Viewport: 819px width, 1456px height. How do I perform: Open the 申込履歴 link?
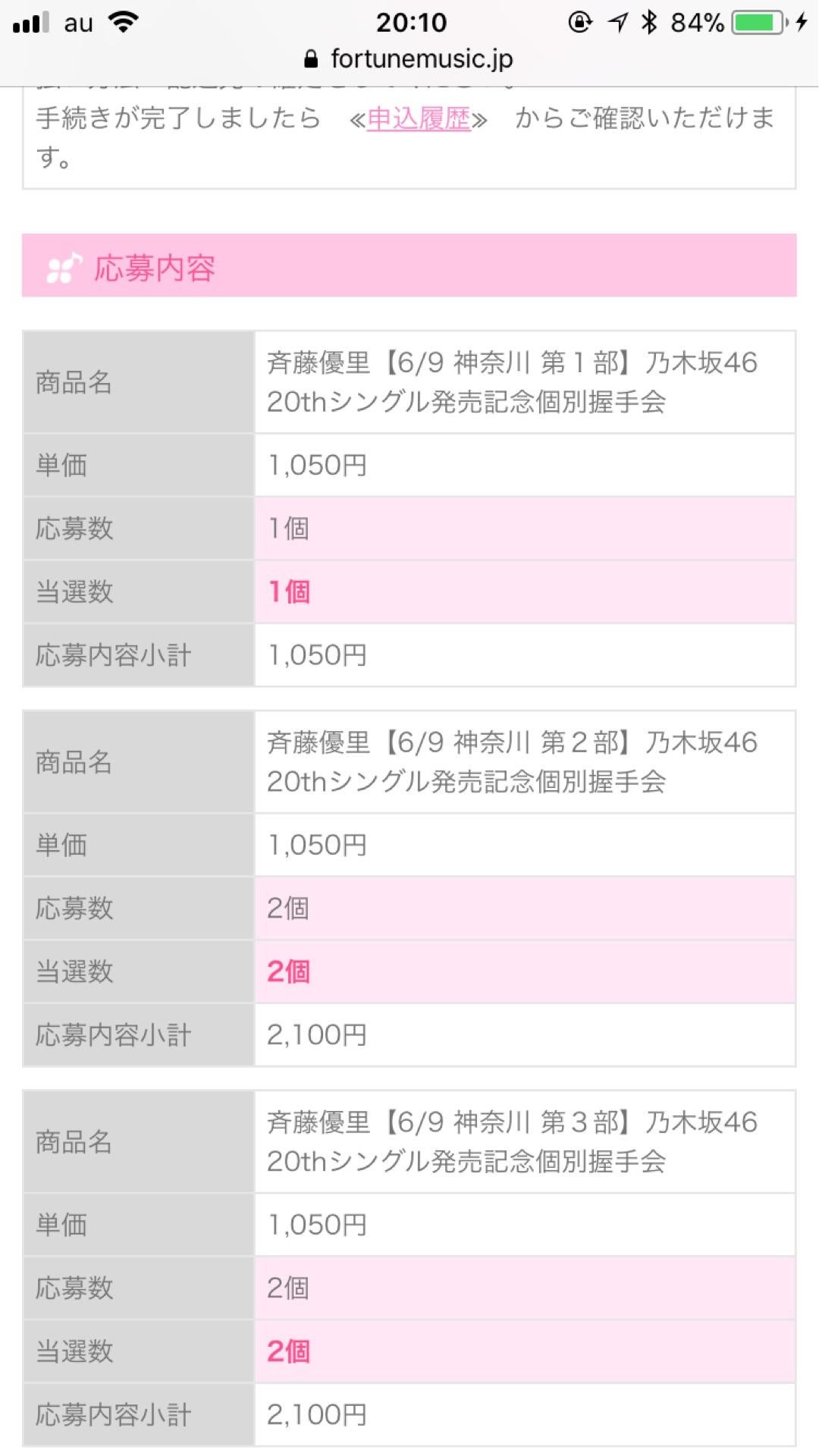point(418,118)
